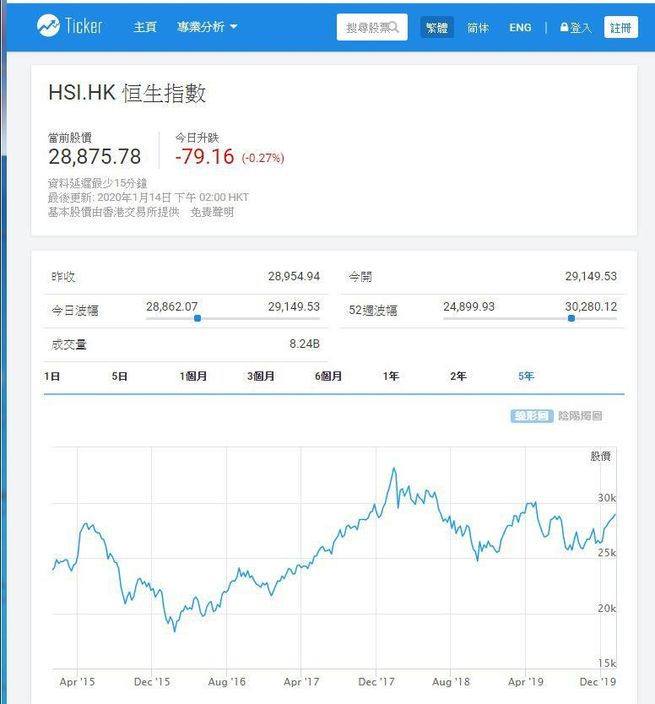Tap the stock search box
Screen dimensions: 655x704
tap(372, 27)
